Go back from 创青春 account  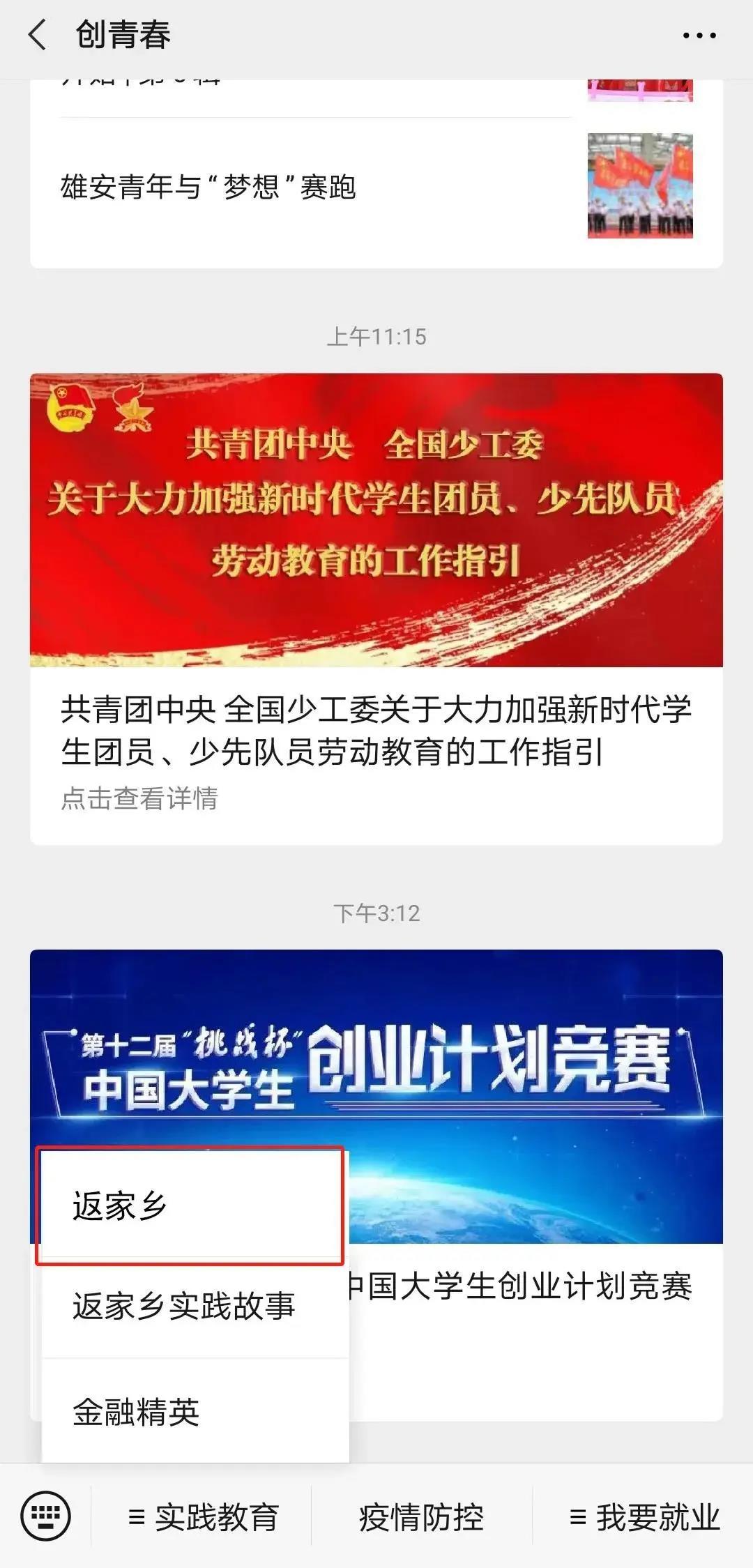(38, 35)
